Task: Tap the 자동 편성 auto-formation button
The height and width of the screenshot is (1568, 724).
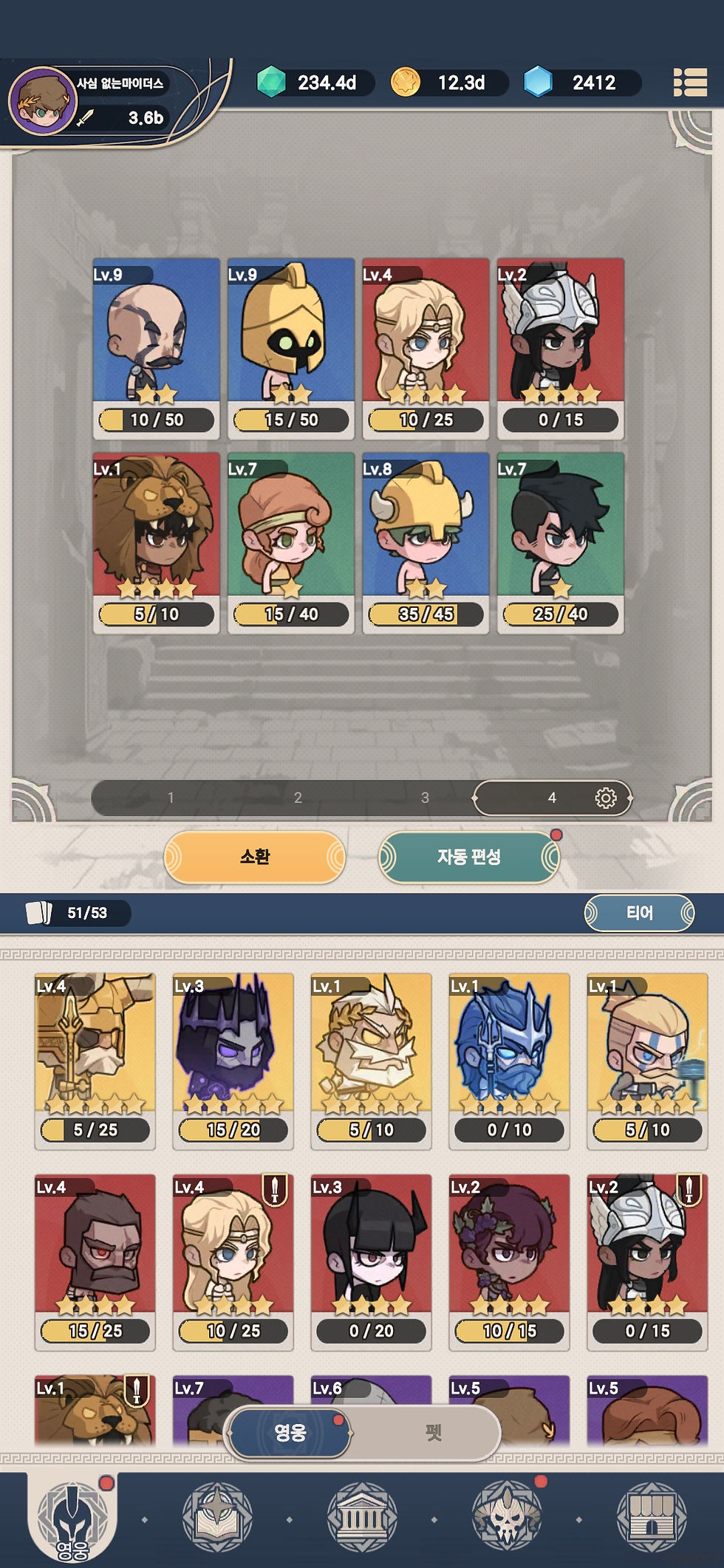Action: (469, 857)
